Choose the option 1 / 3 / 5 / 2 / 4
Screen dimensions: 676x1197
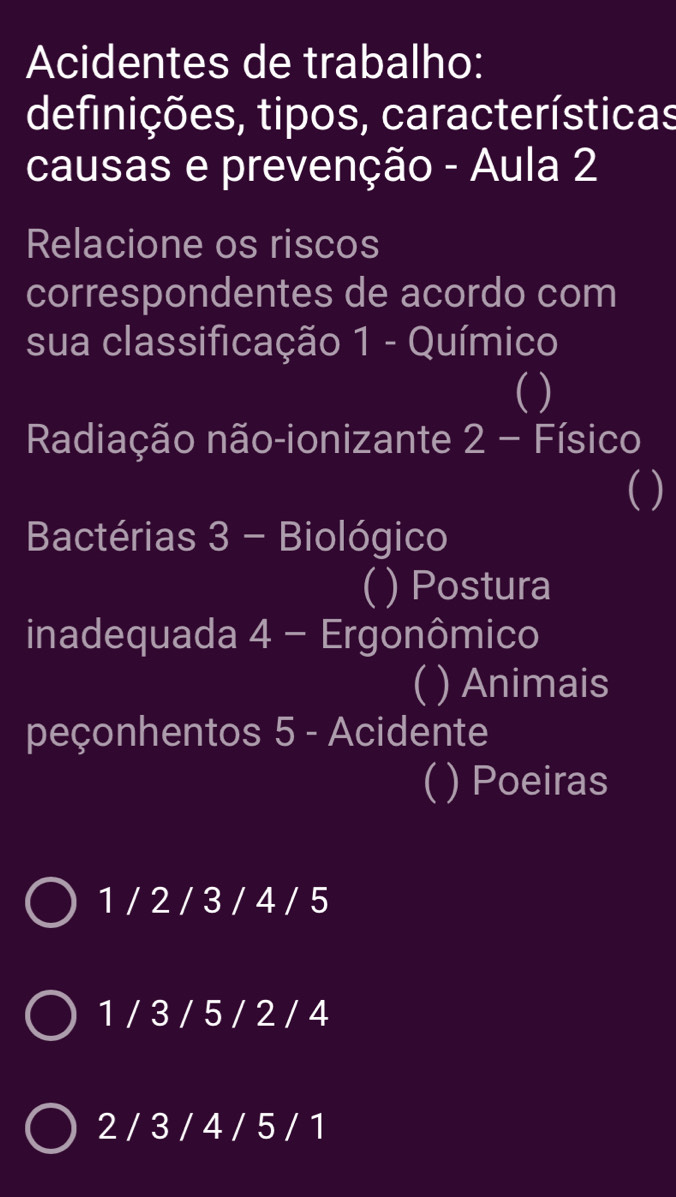click(51, 1016)
